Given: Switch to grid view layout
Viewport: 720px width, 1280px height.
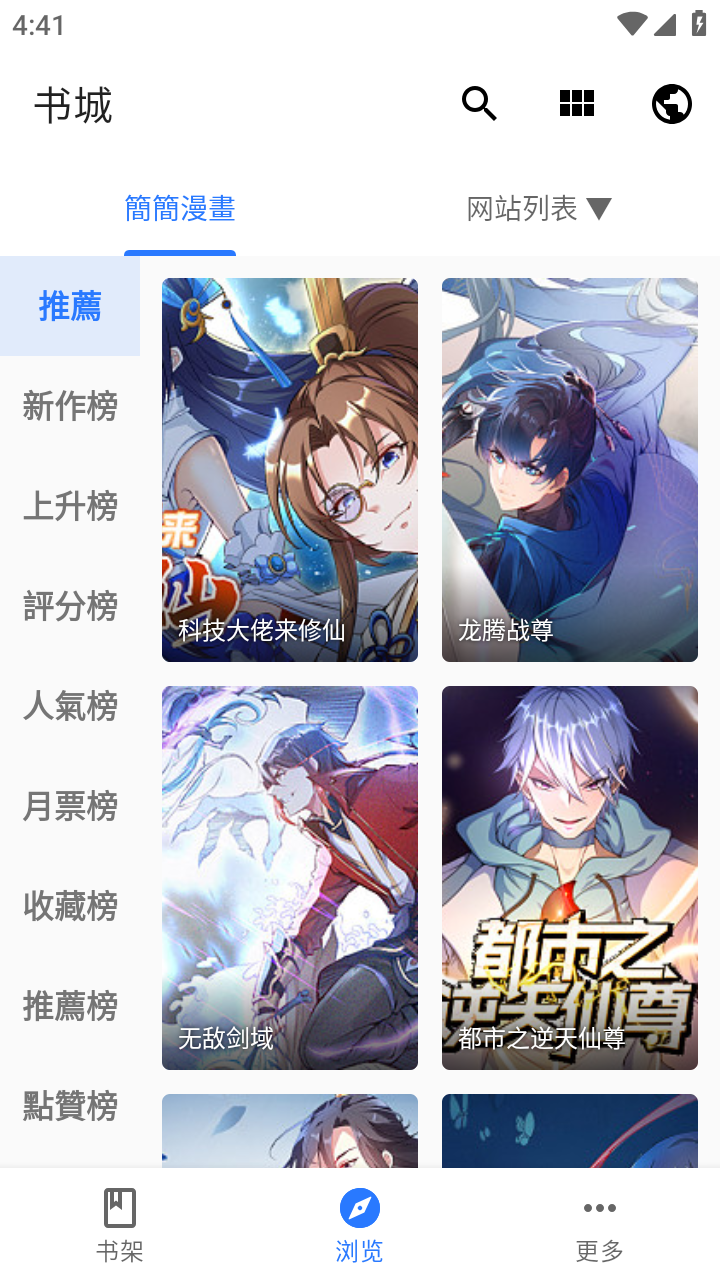Looking at the screenshot, I should [576, 104].
